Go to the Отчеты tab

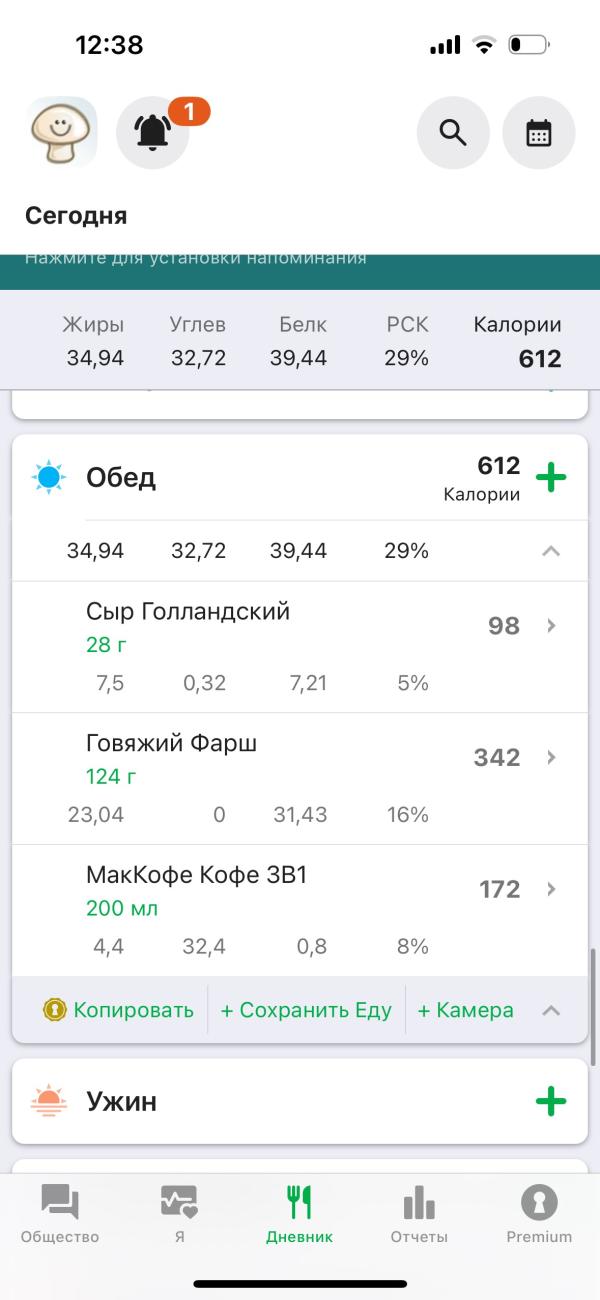[419, 1214]
